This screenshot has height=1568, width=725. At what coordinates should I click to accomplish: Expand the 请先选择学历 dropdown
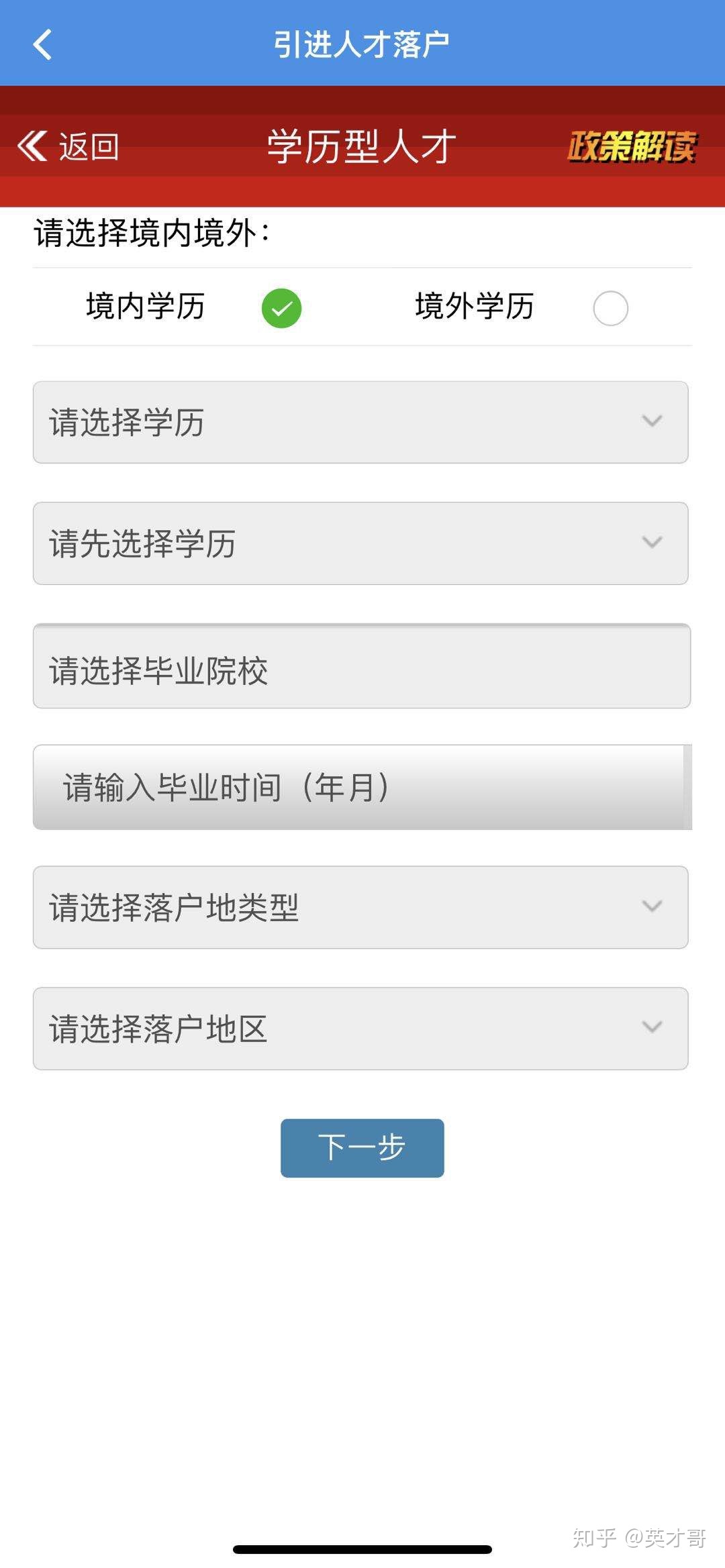[x=360, y=543]
